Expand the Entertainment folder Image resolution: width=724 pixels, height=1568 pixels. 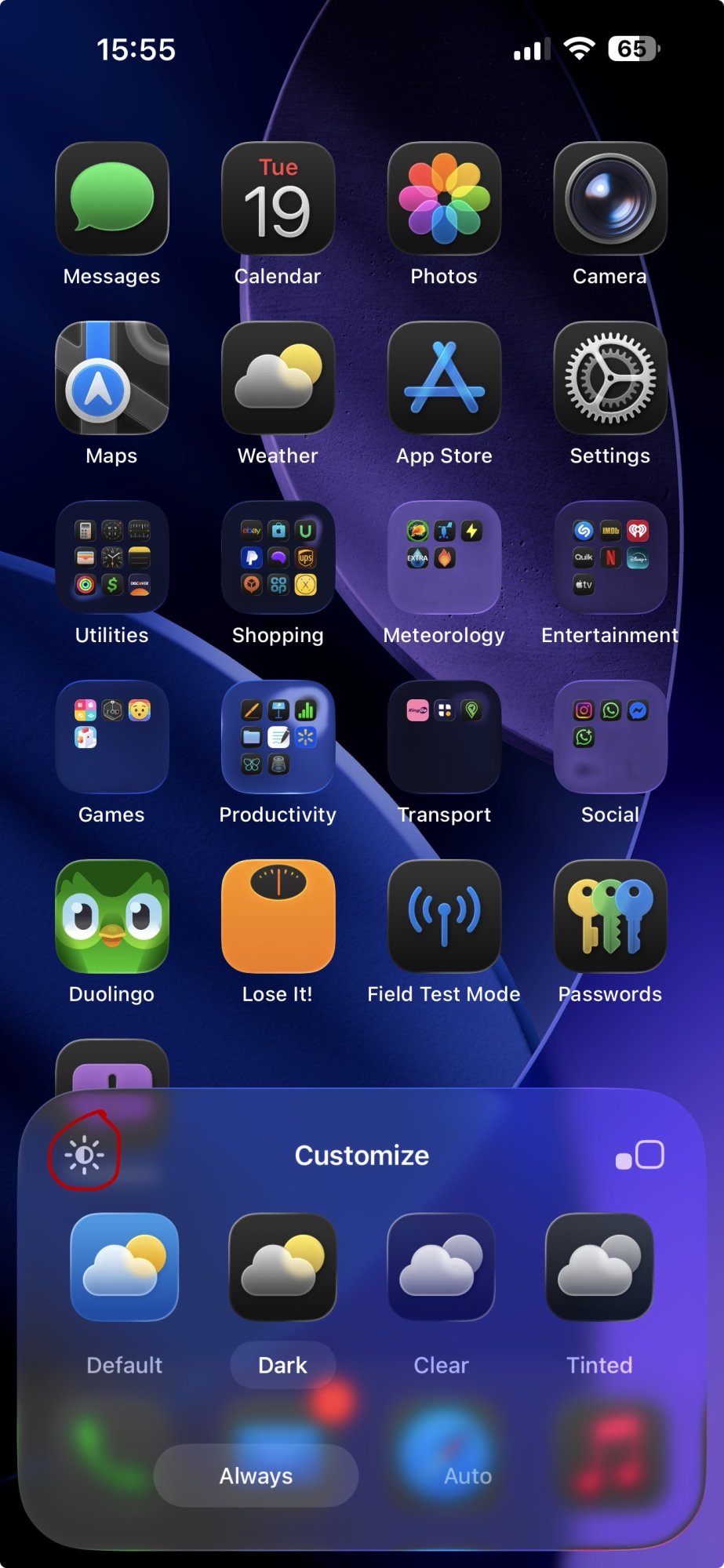point(610,557)
